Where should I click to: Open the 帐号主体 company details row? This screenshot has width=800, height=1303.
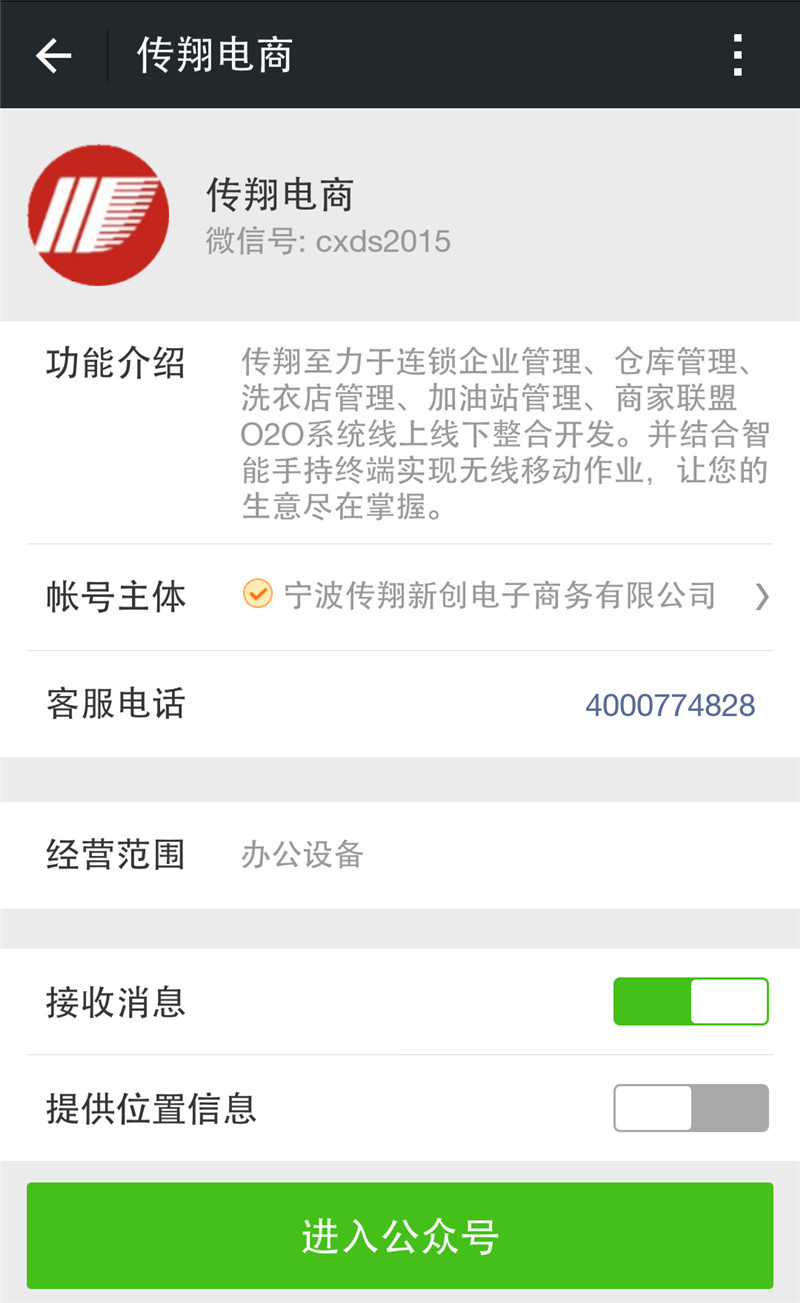(x=400, y=597)
